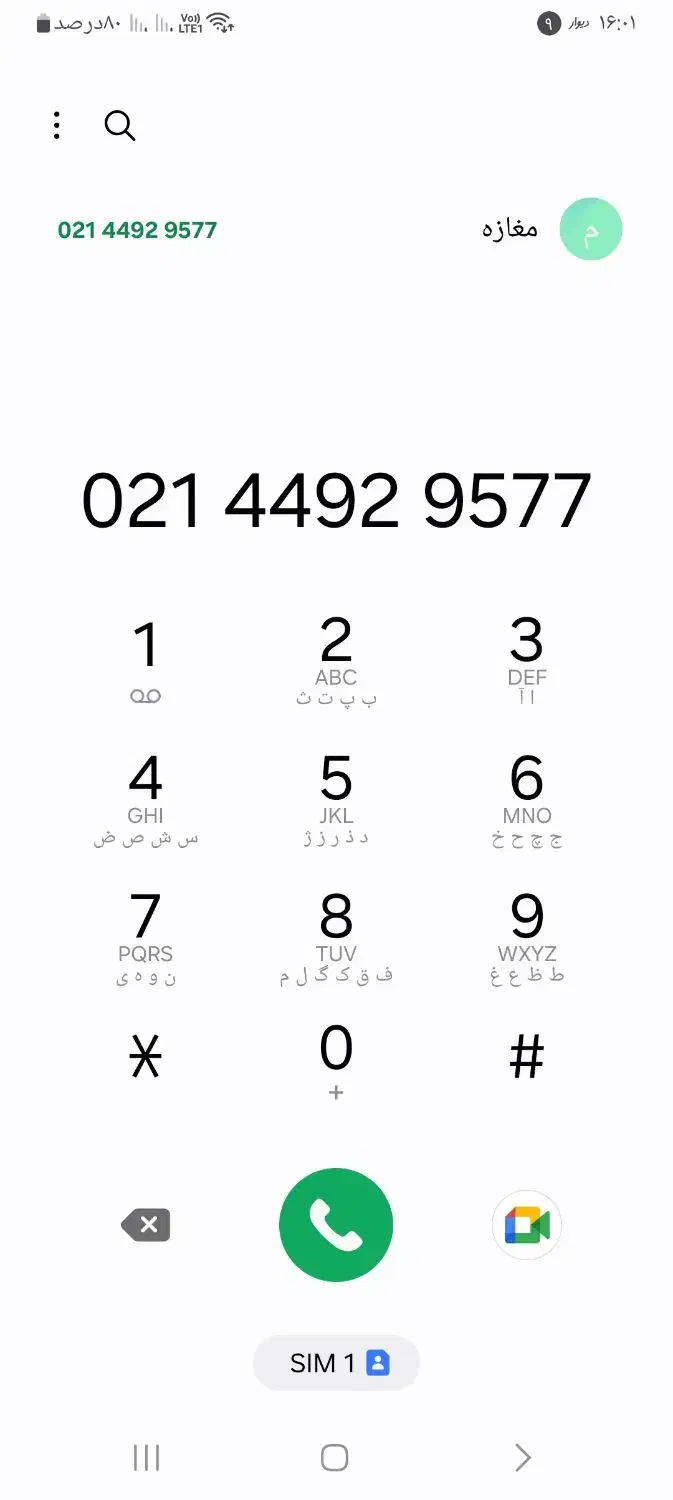The width and height of the screenshot is (673, 1500).
Task: Tap the star key
Action: pos(146,1057)
